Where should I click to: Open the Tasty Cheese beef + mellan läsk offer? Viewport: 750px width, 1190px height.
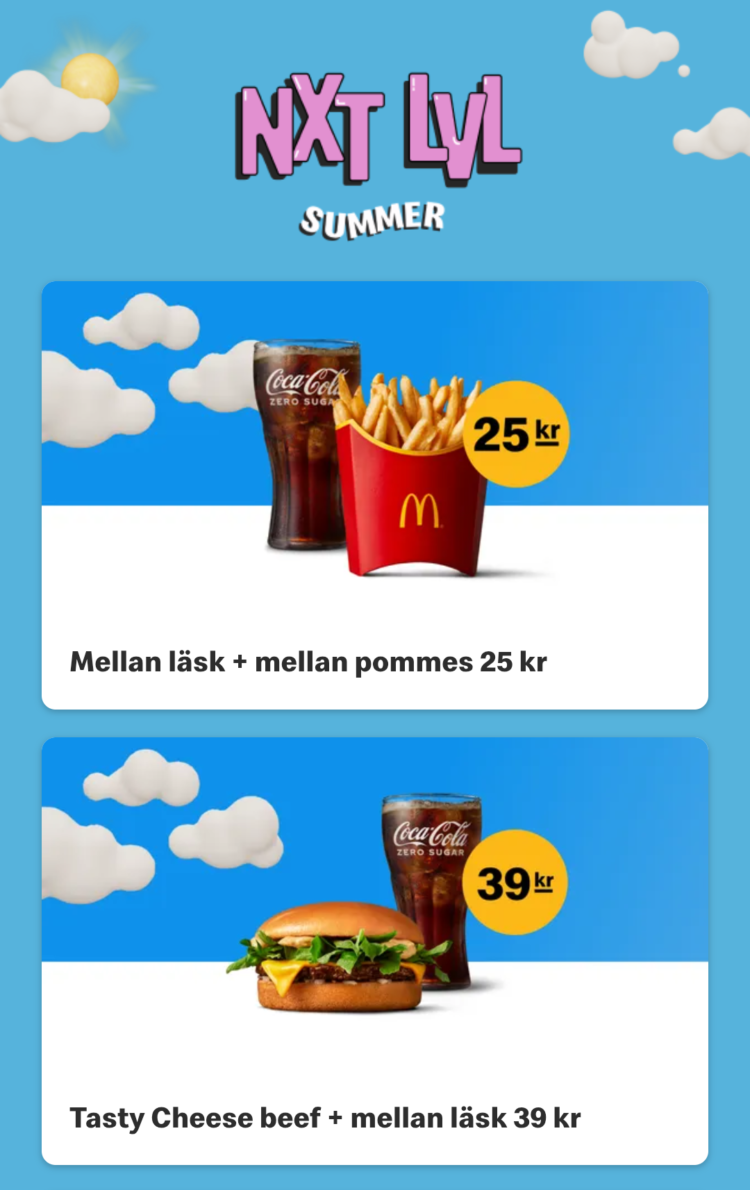374,951
